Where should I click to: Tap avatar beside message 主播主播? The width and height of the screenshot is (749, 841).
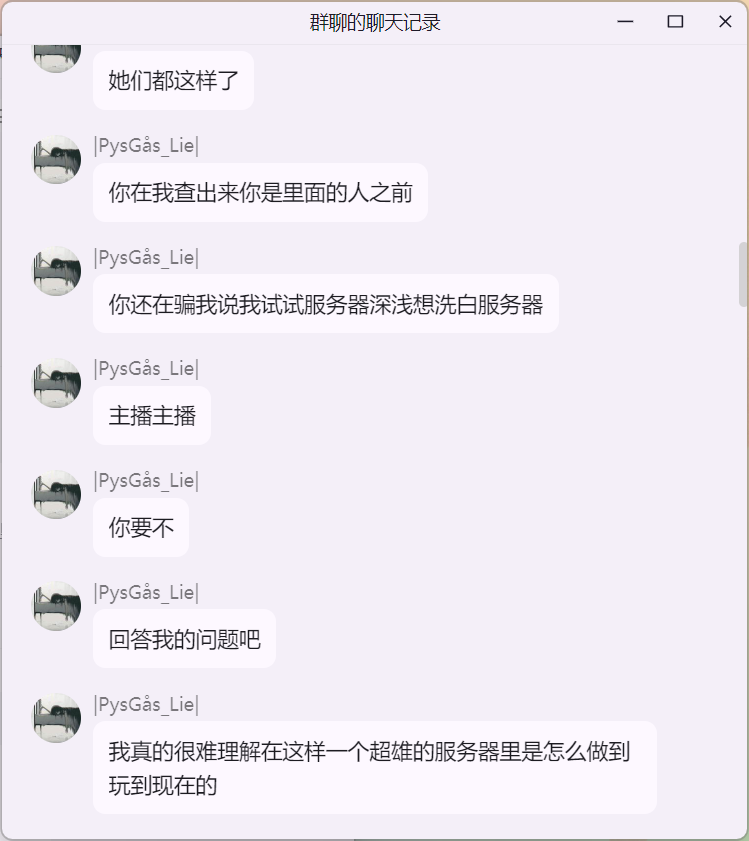point(57,383)
